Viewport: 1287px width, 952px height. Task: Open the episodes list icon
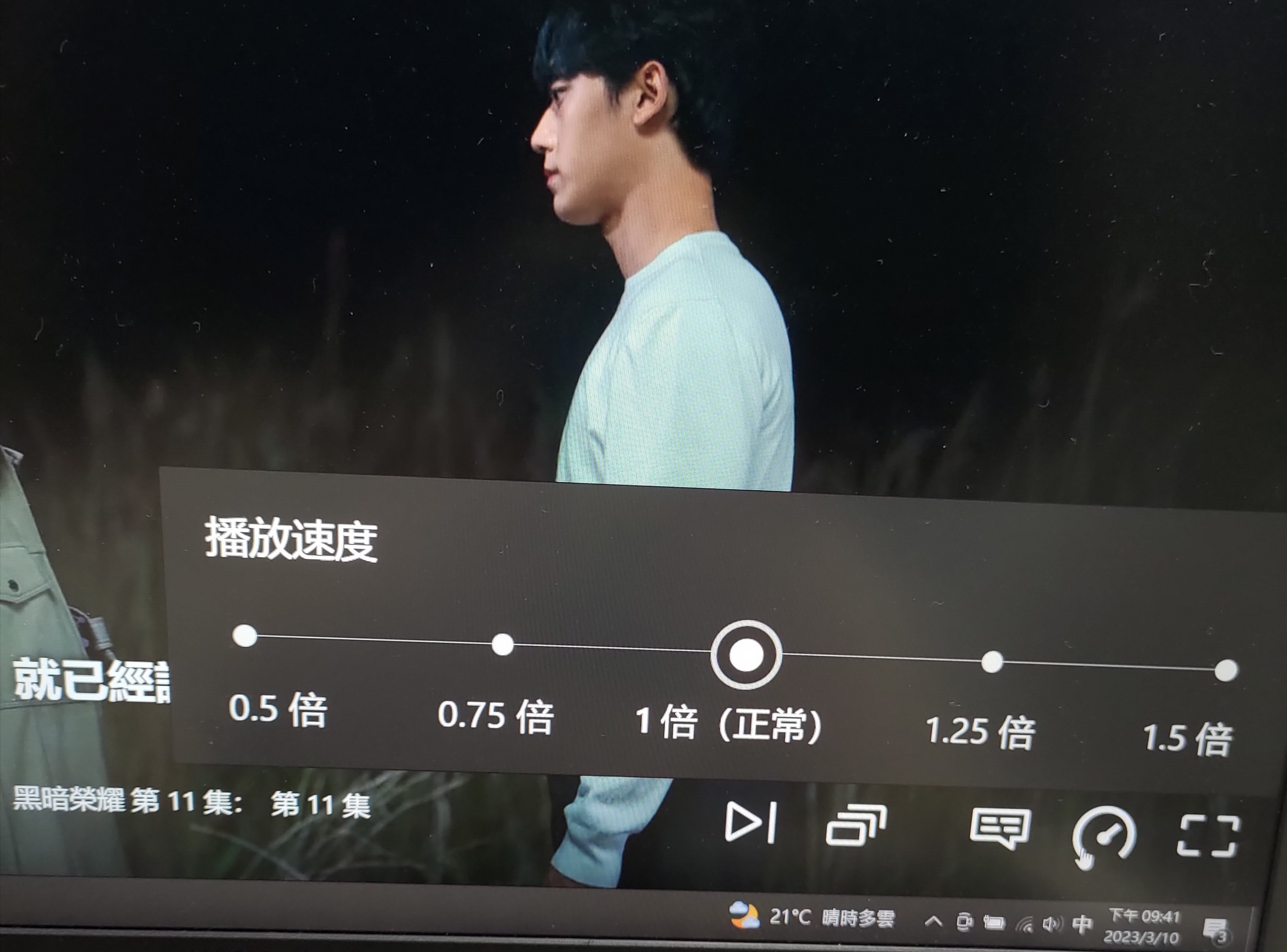click(x=856, y=825)
